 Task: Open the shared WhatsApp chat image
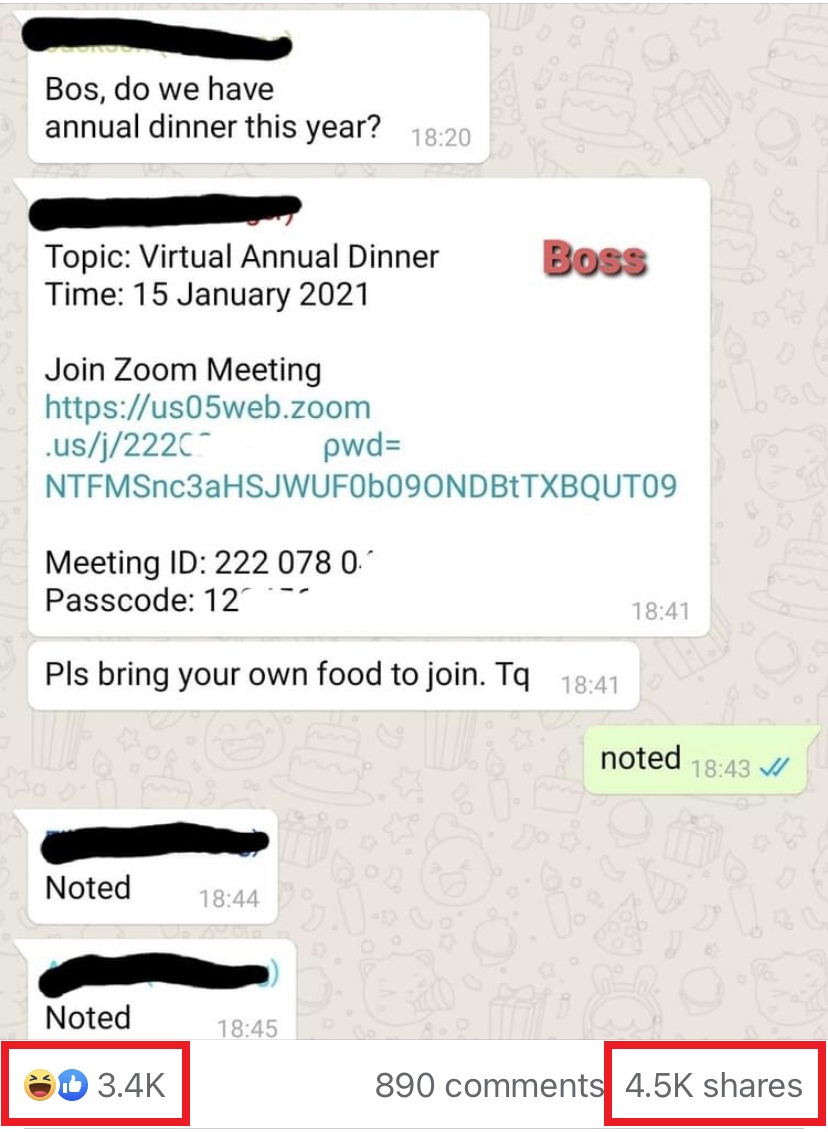click(414, 520)
